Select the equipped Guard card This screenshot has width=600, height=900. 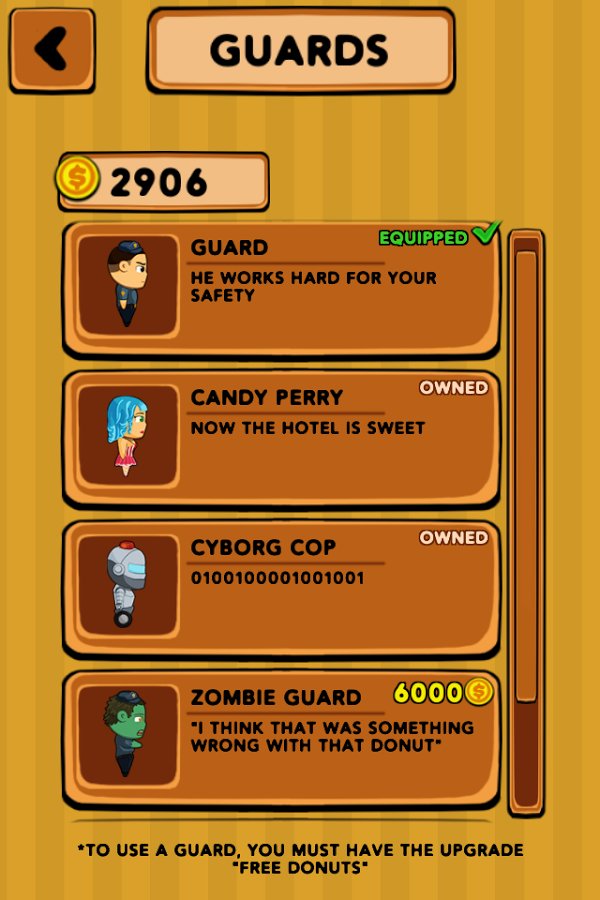[x=280, y=288]
